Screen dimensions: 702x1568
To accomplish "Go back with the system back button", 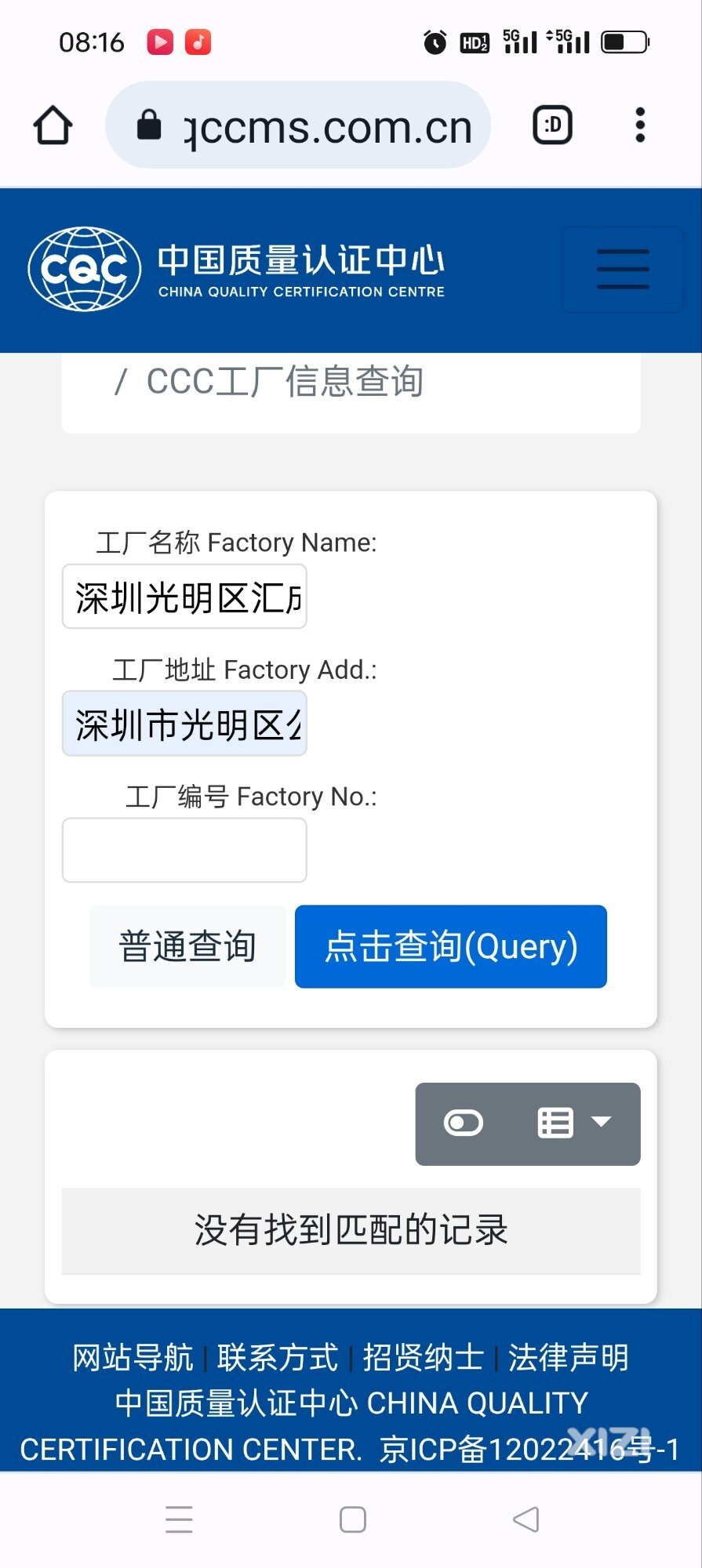I will tap(526, 1519).
